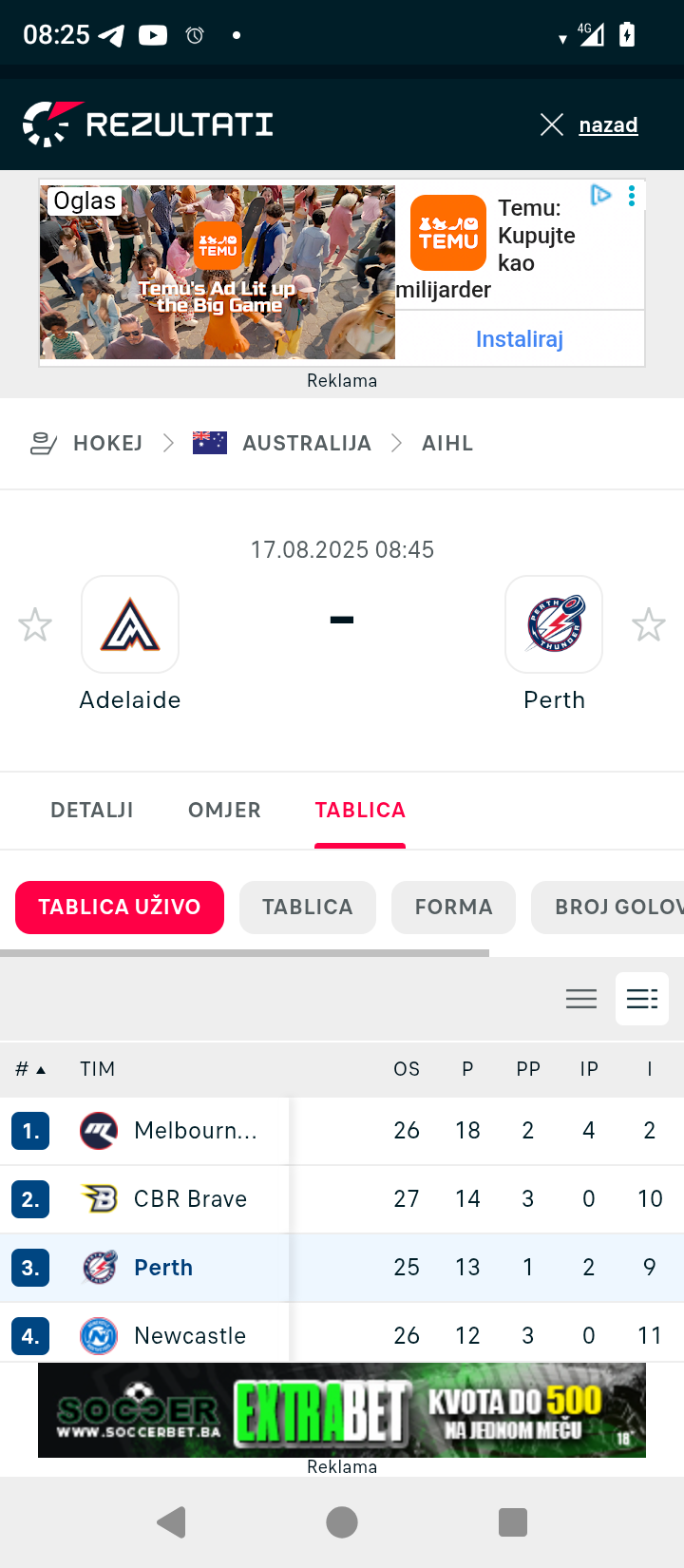Image resolution: width=684 pixels, height=1568 pixels.
Task: Close the match view with the X icon
Action: click(552, 124)
